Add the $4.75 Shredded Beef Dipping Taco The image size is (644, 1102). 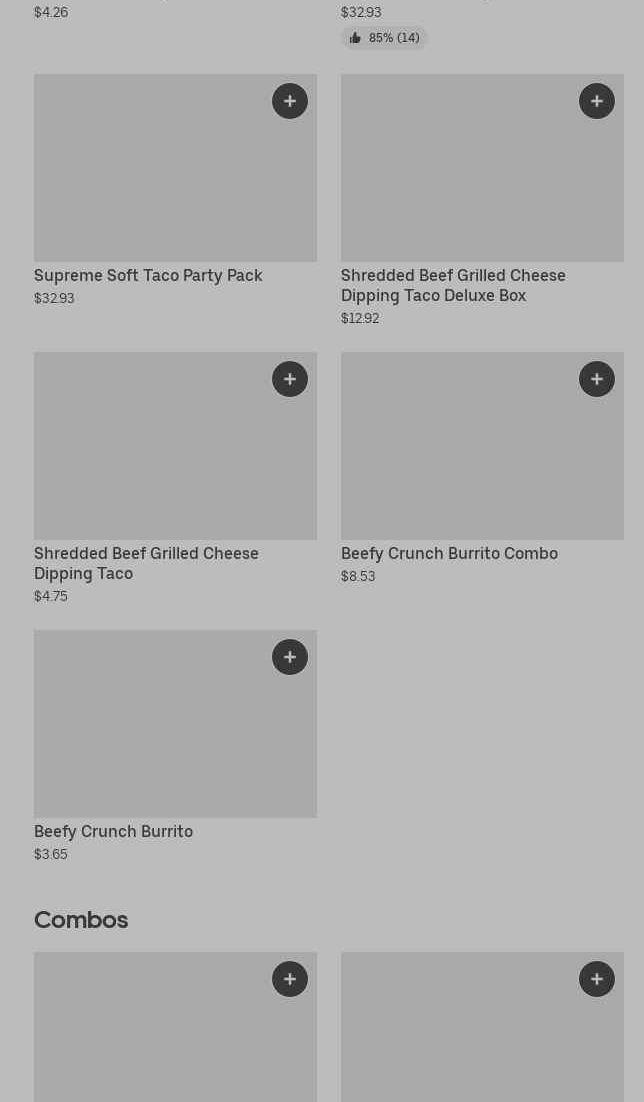[290, 380]
